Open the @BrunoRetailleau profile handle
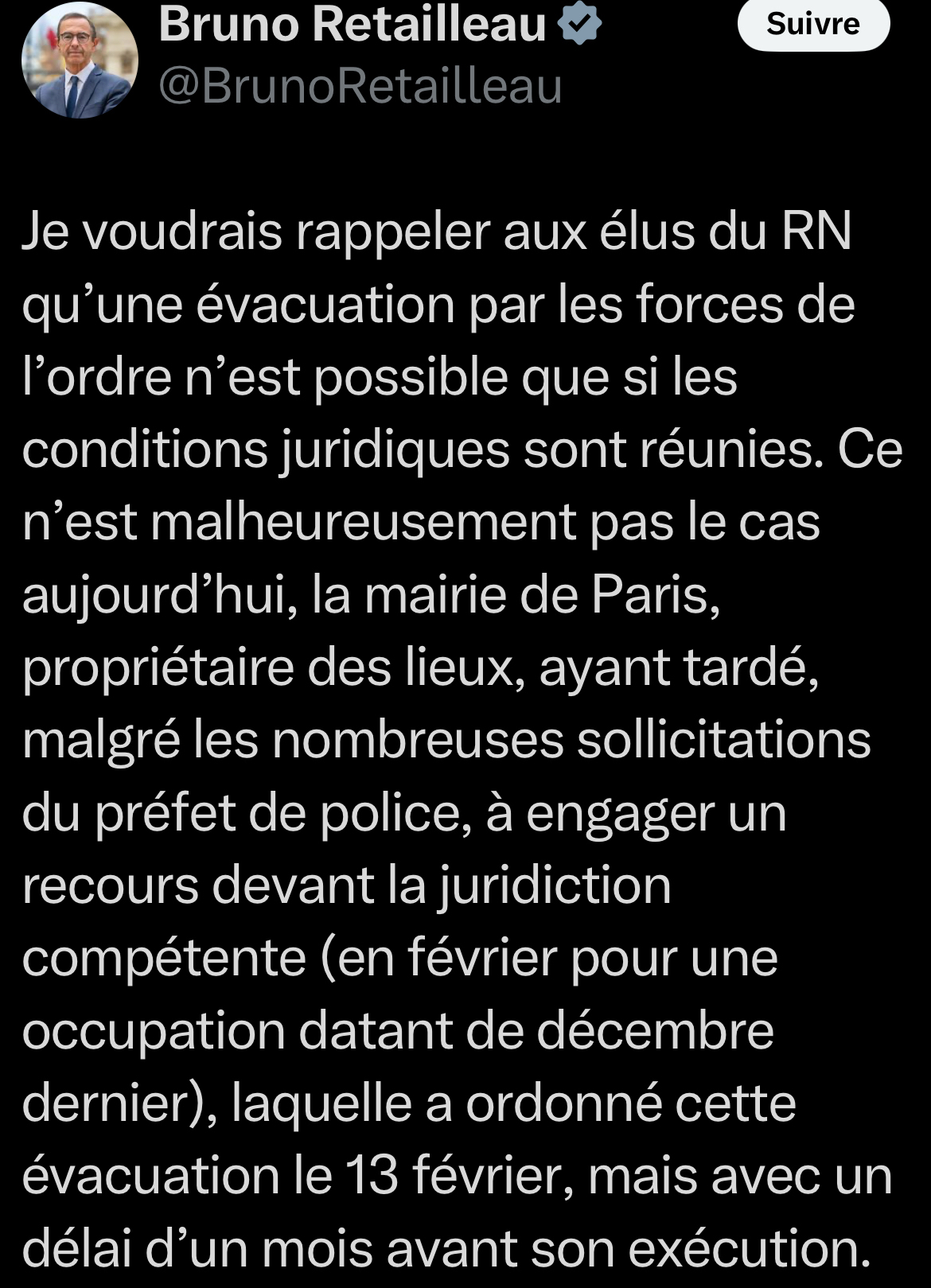Screen dimensions: 931x1288 pyautogui.click(x=360, y=86)
